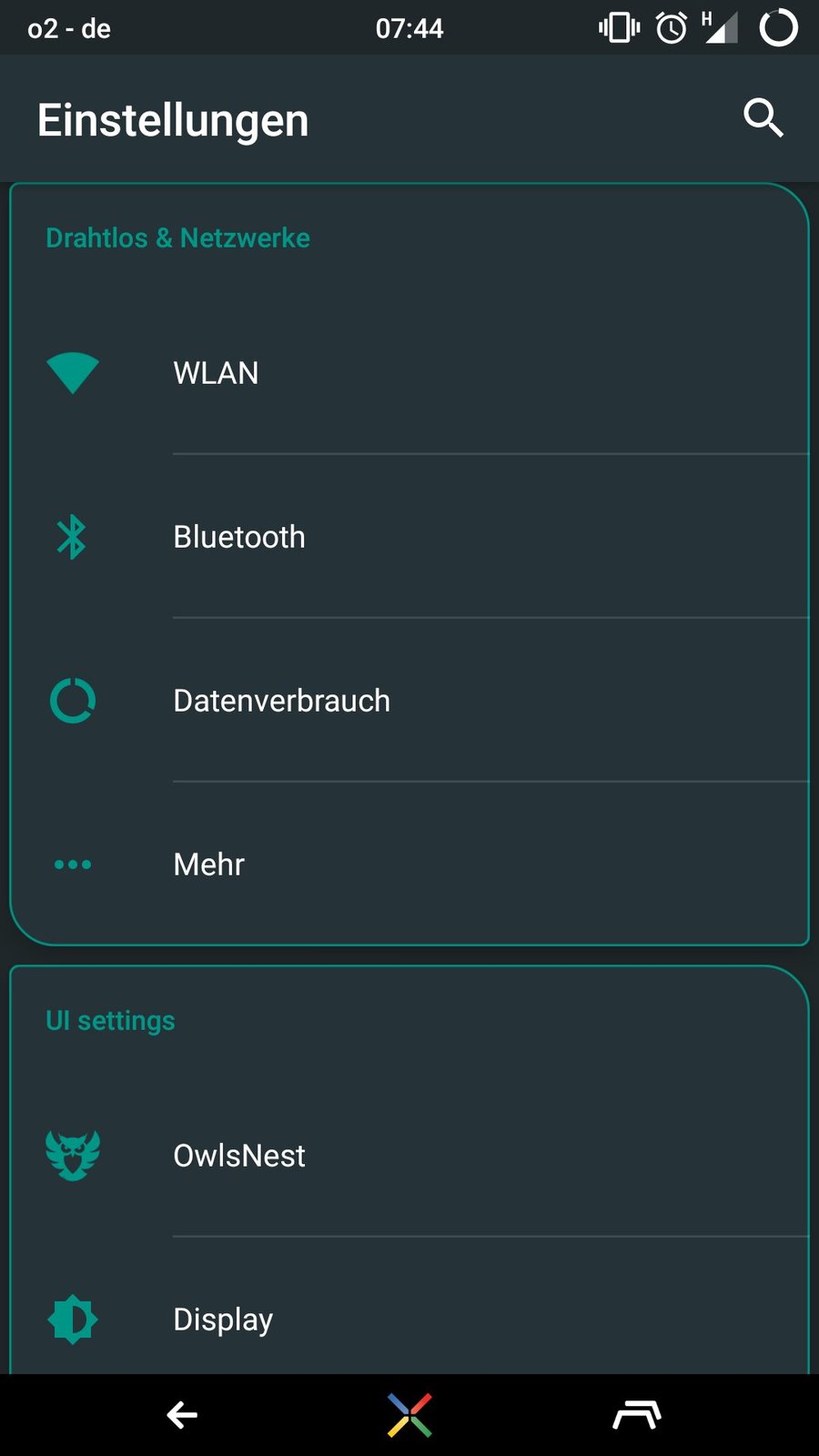Open the settings search
This screenshot has width=819, height=1456.
coord(763,118)
